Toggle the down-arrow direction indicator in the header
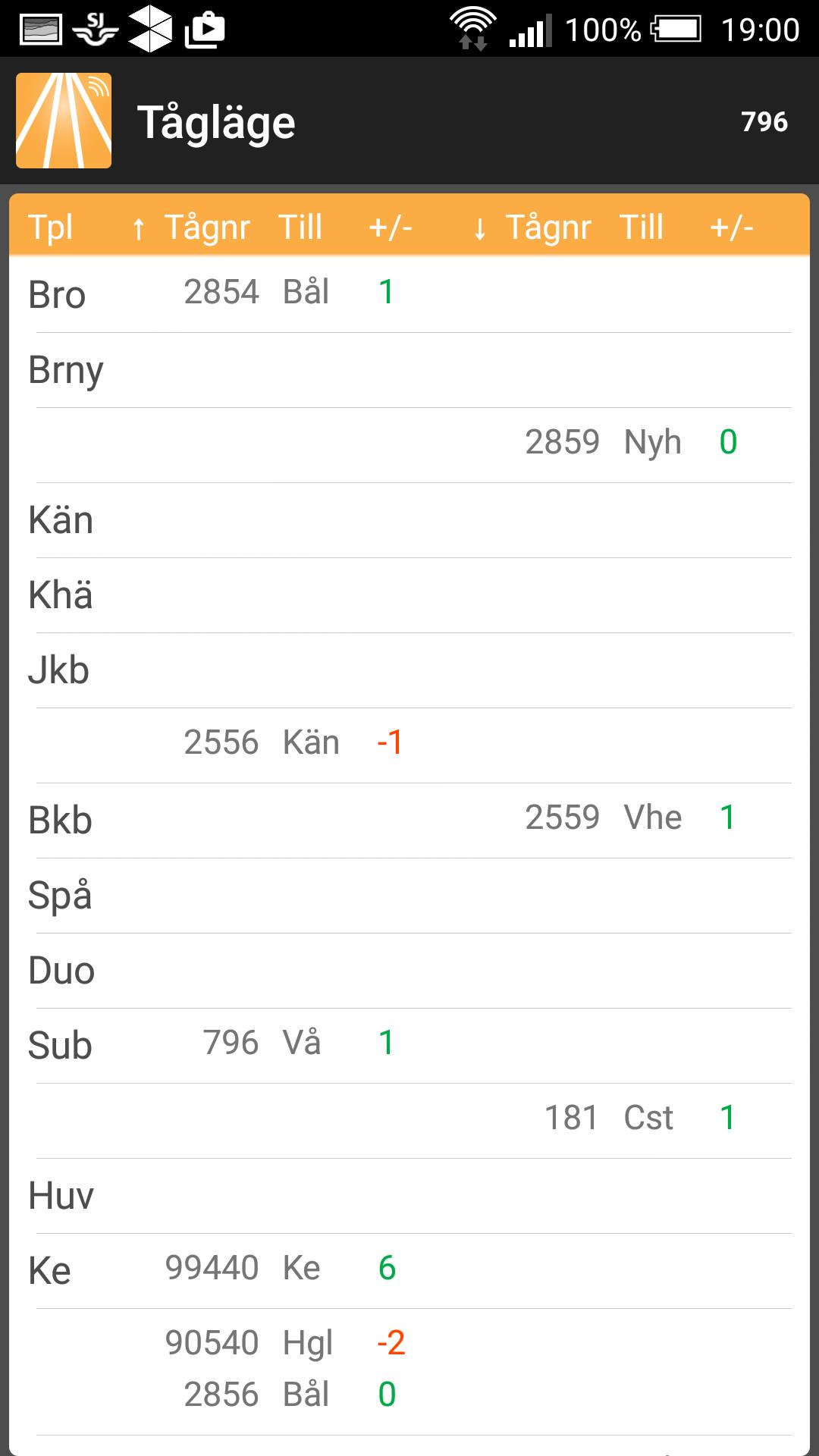 [x=479, y=227]
